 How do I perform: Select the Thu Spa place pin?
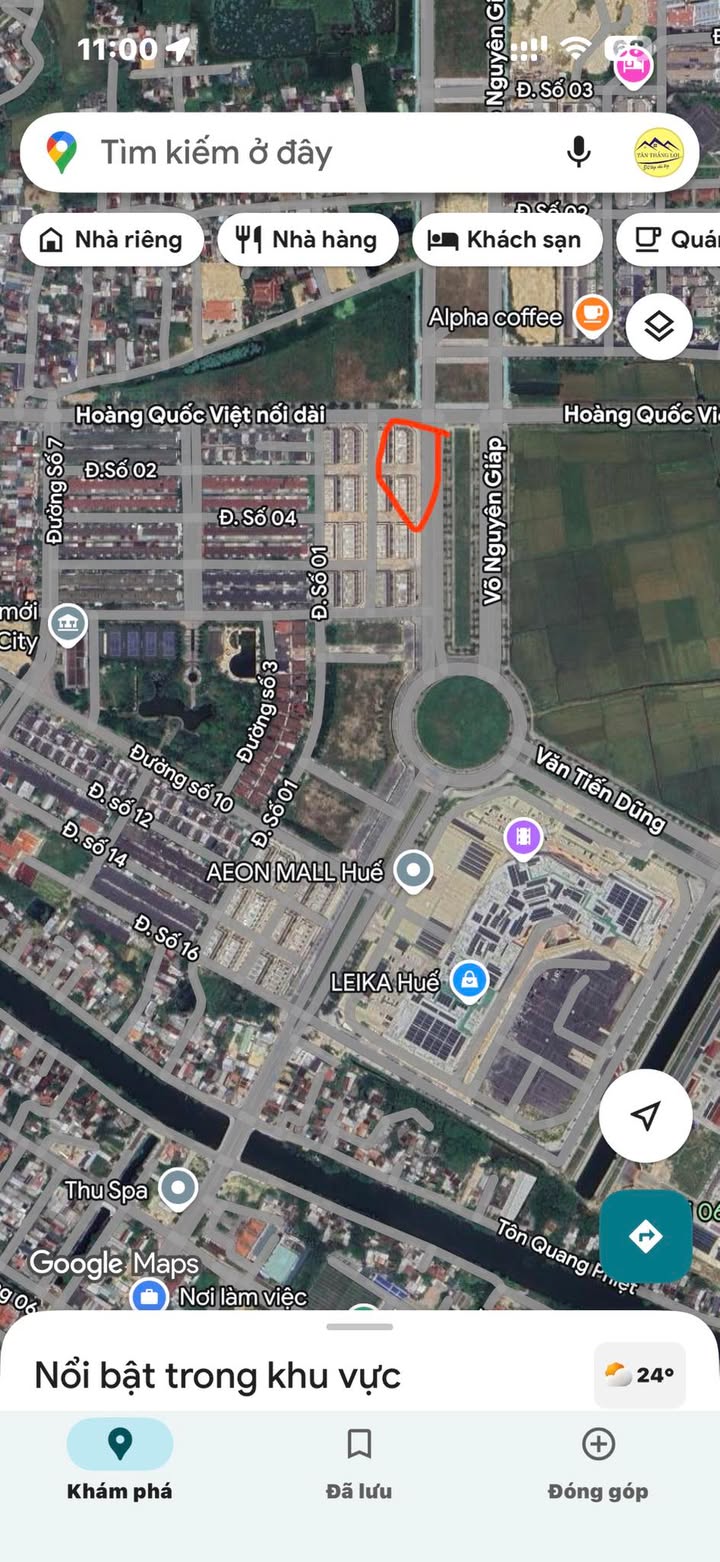pyautogui.click(x=179, y=1189)
